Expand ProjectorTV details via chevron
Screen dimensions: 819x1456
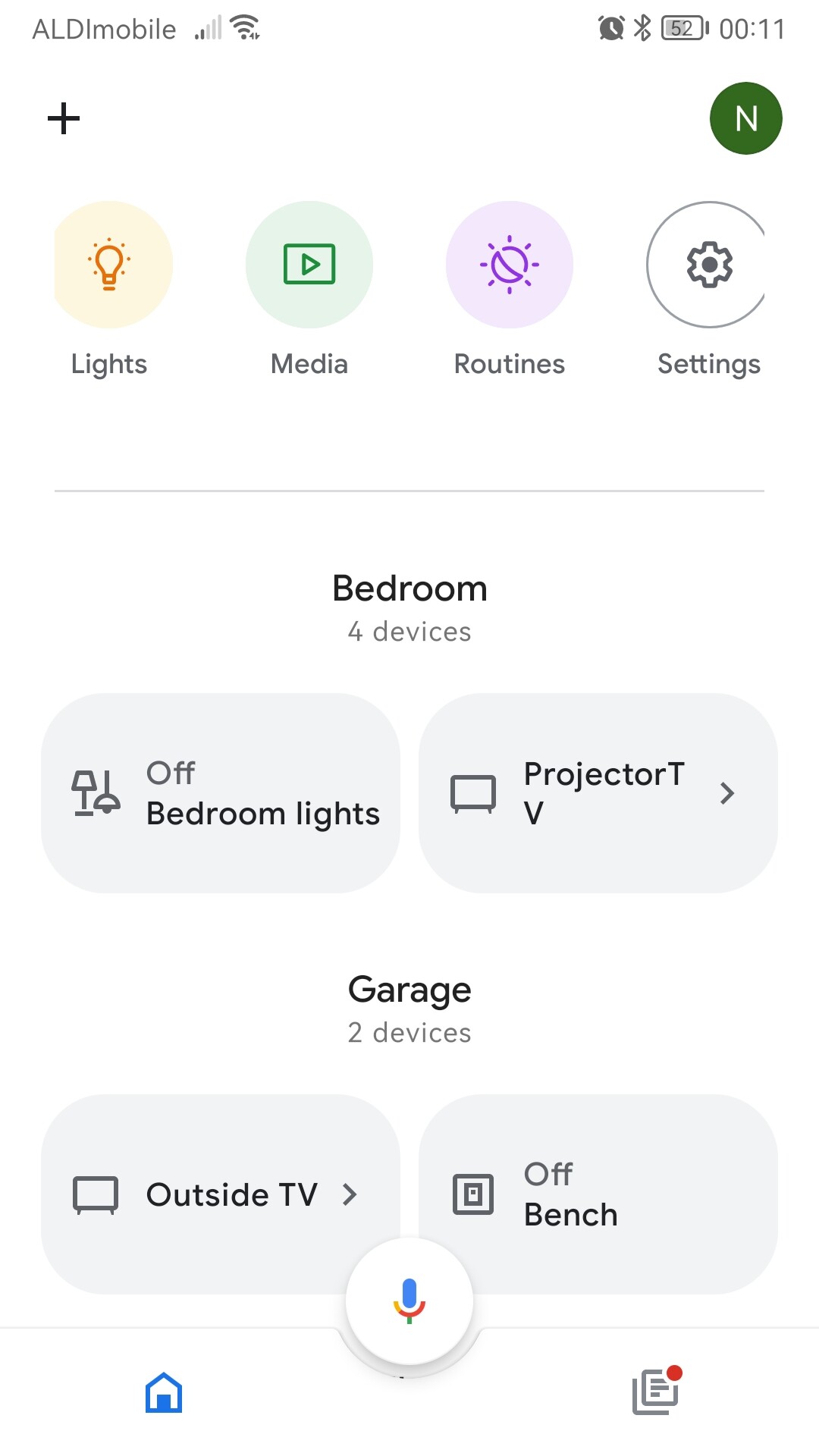(x=727, y=793)
